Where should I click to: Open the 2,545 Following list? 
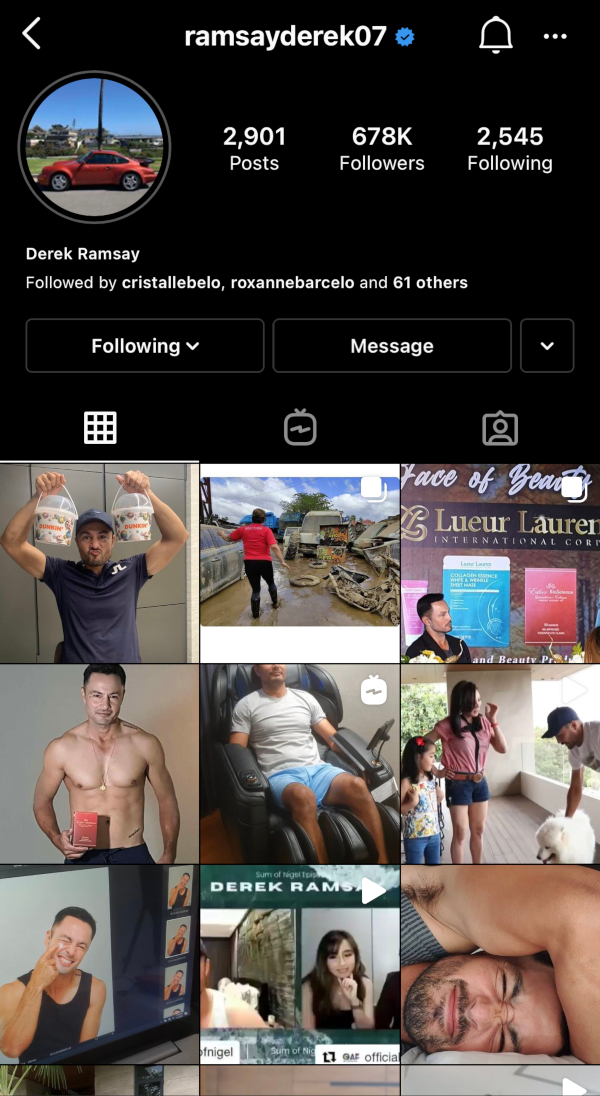click(509, 148)
